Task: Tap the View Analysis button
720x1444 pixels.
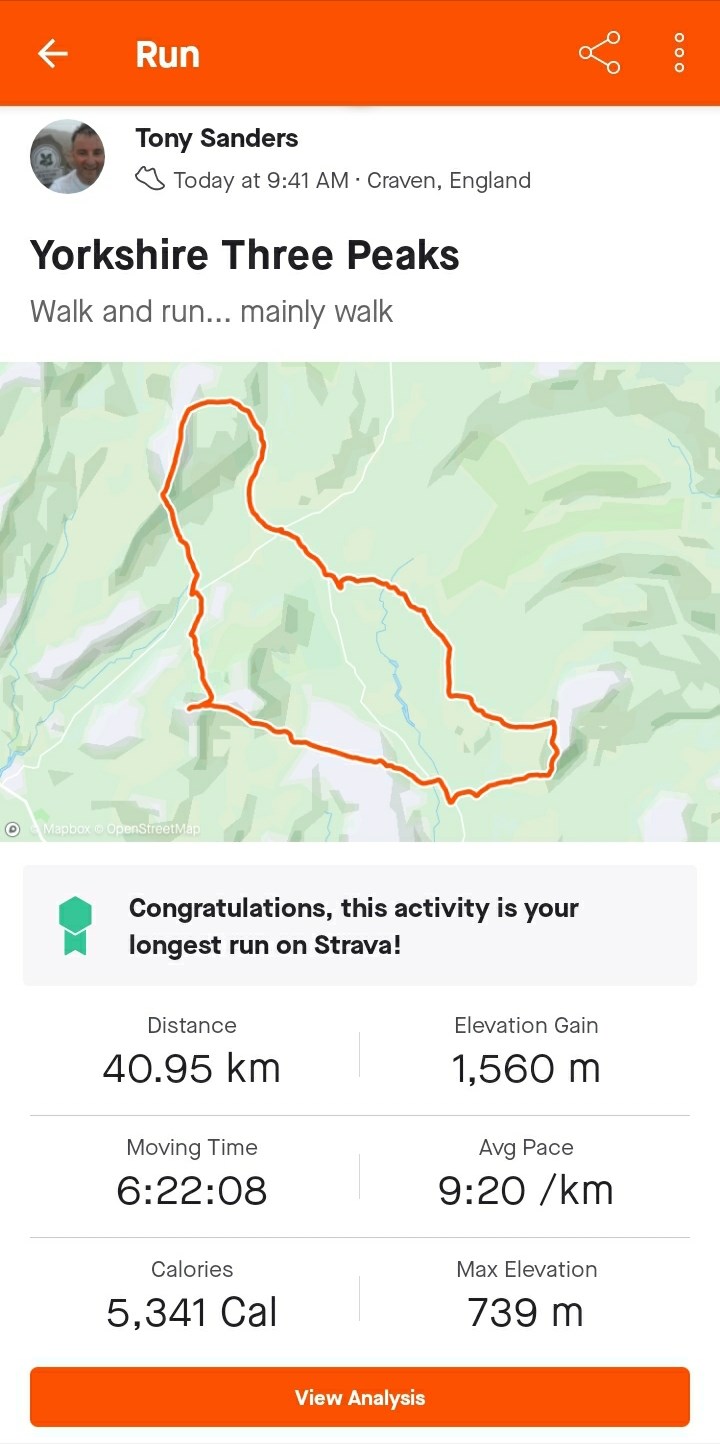Action: click(360, 1397)
